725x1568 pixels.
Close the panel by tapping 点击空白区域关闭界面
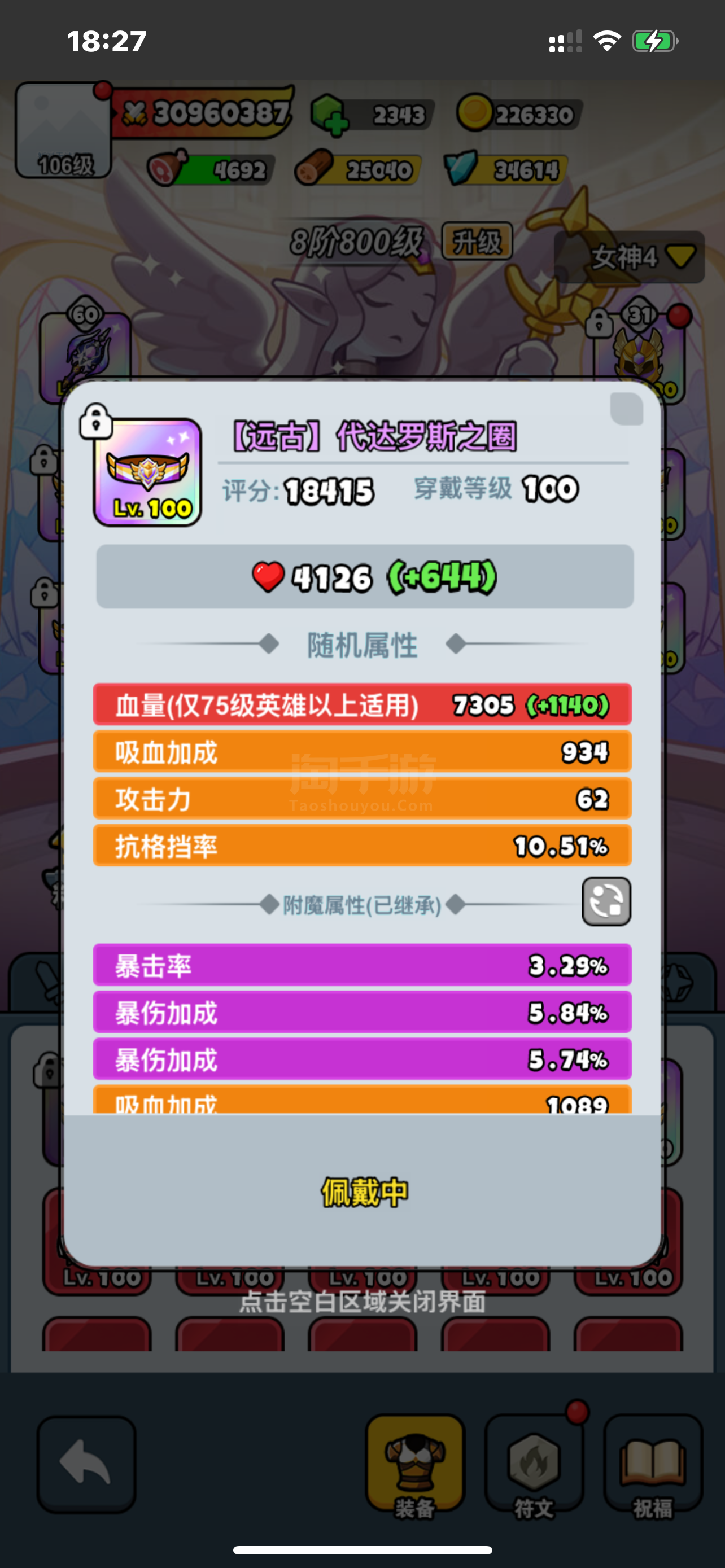click(x=363, y=1302)
